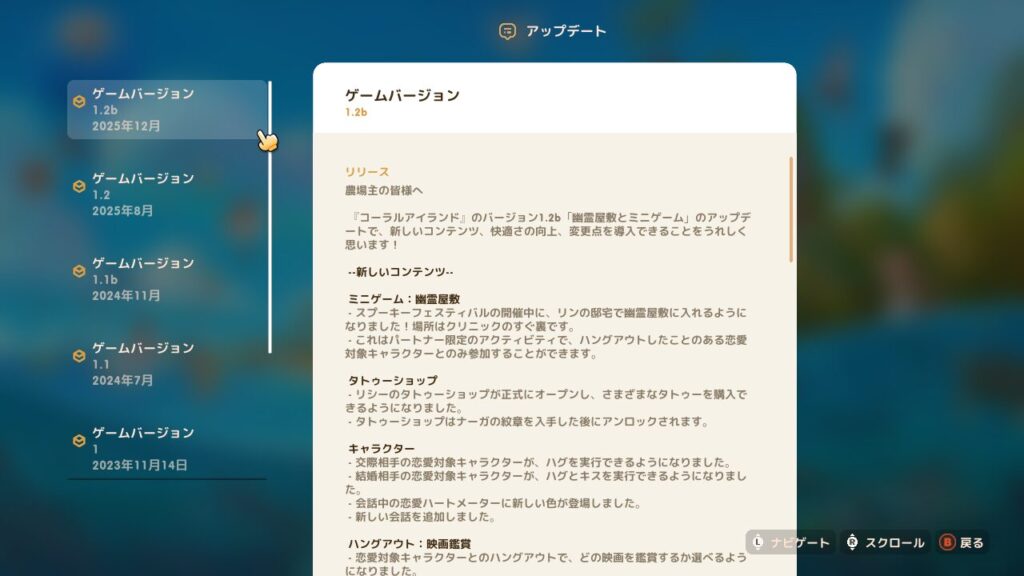The image size is (1024, 576).
Task: Select game version 1.2b (December 2025)
Action: [166, 110]
